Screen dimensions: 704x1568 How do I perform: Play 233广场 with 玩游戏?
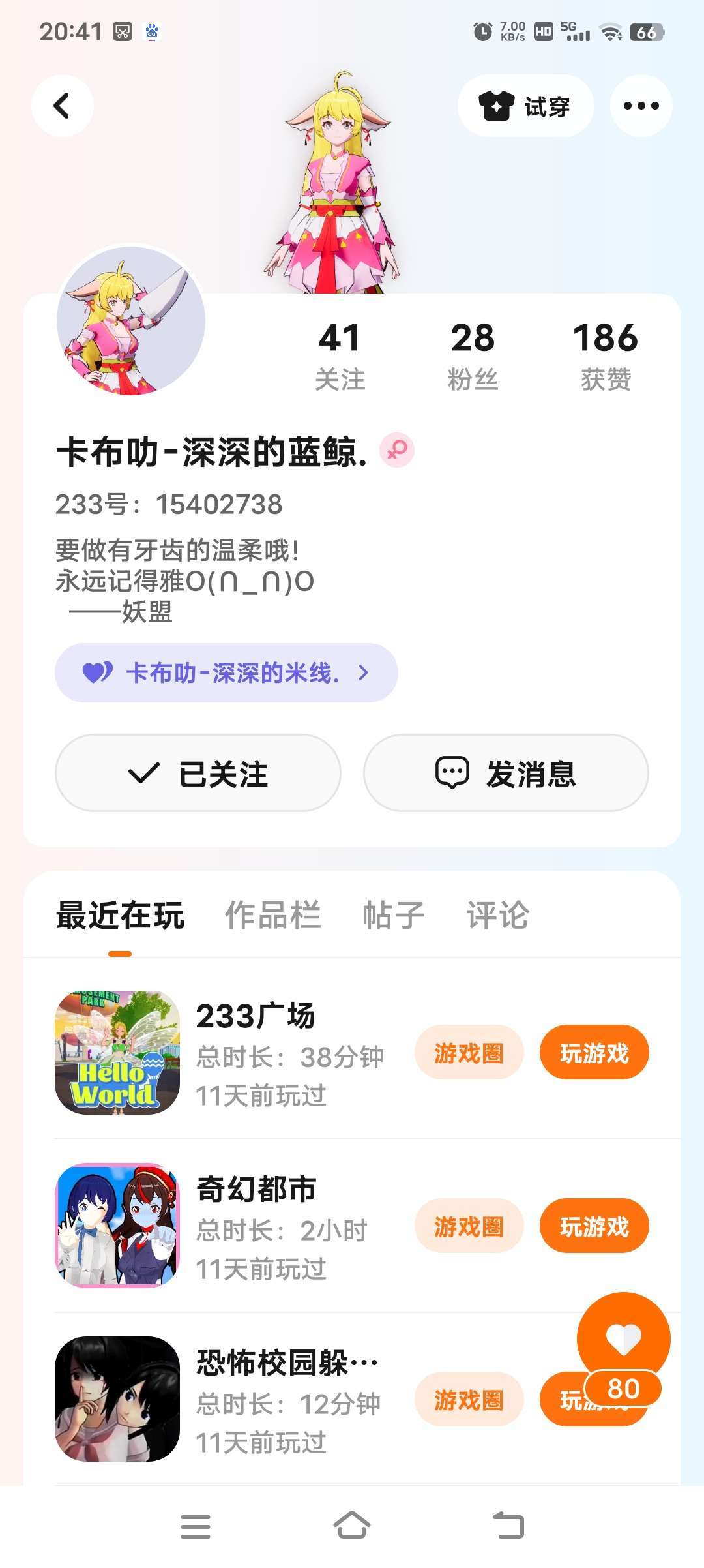click(x=594, y=1052)
